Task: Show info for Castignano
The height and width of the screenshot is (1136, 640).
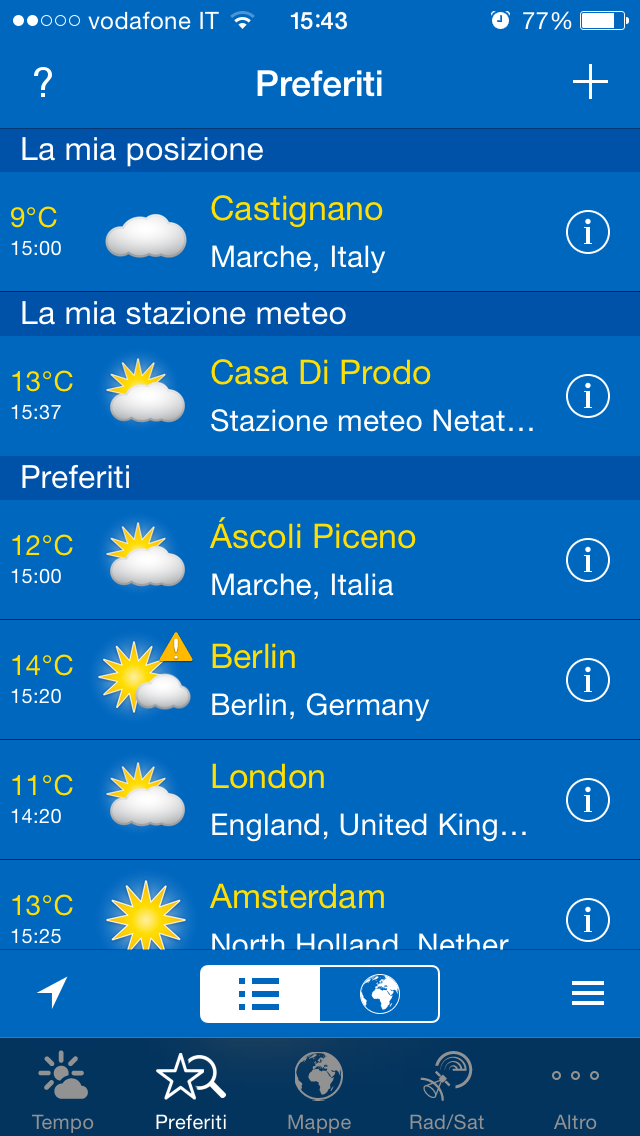Action: coord(588,233)
